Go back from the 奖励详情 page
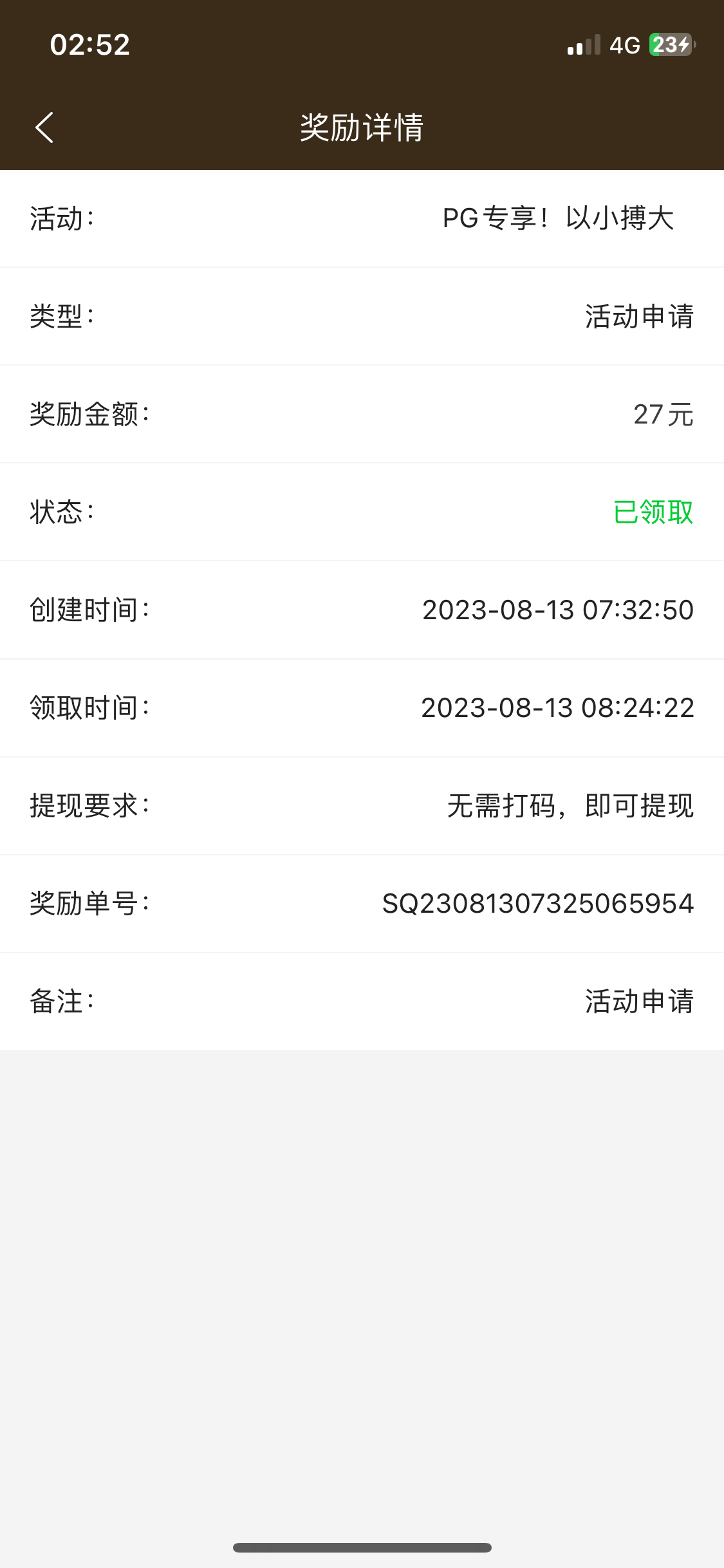724x1568 pixels. 44,127
